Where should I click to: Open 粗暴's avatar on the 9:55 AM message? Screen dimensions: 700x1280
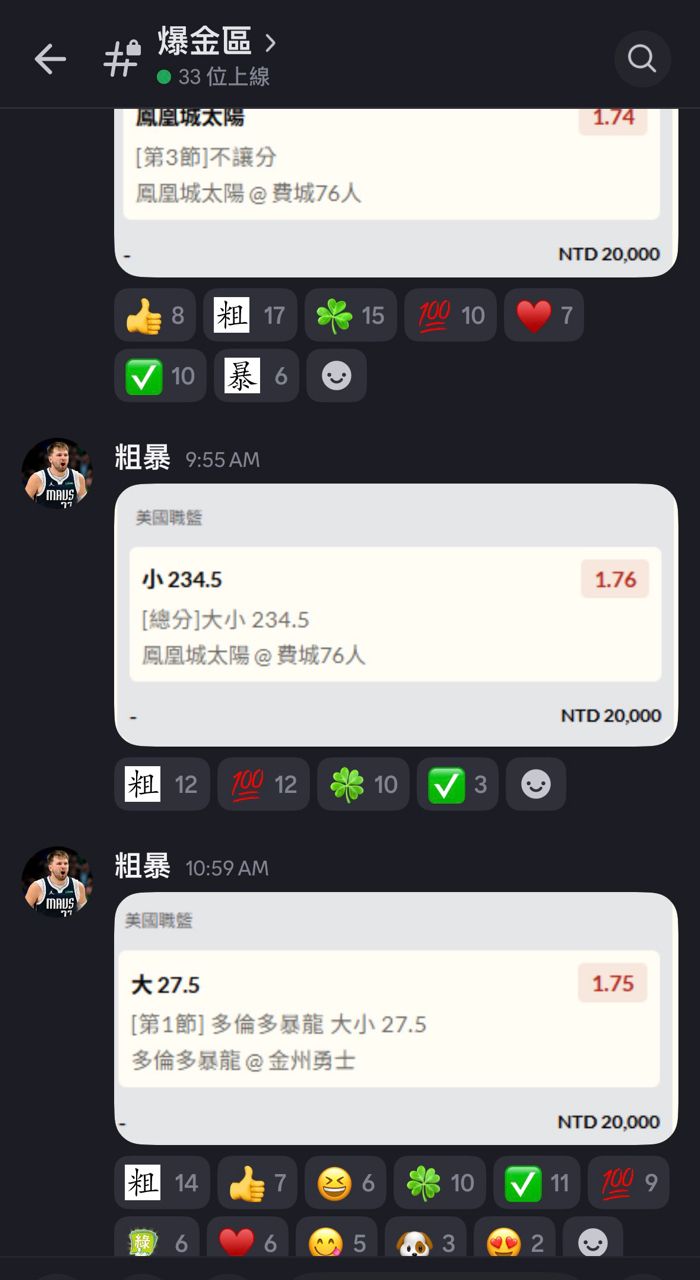point(57,472)
